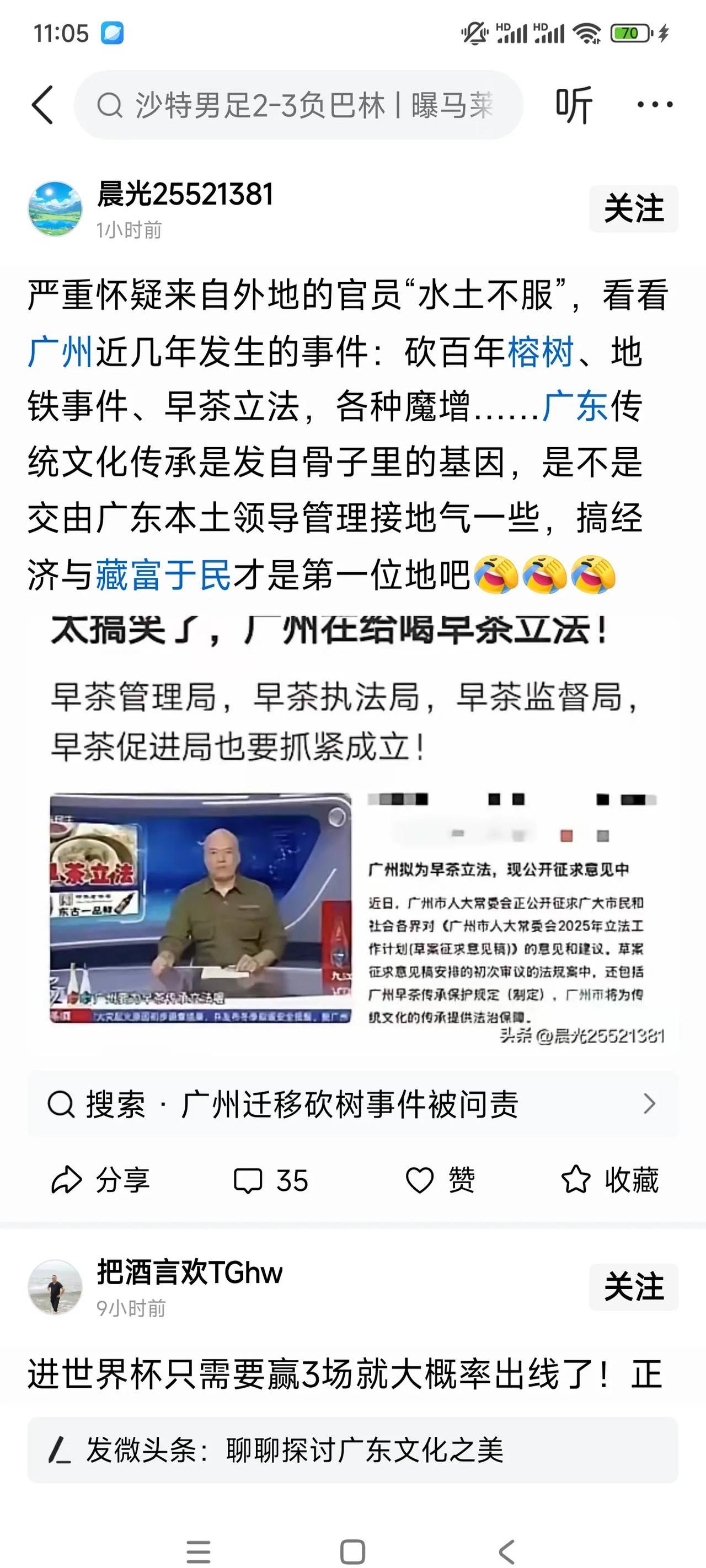Viewport: 706px width, 1568px height.
Task: Tap the back arrow at top left
Action: tap(41, 105)
